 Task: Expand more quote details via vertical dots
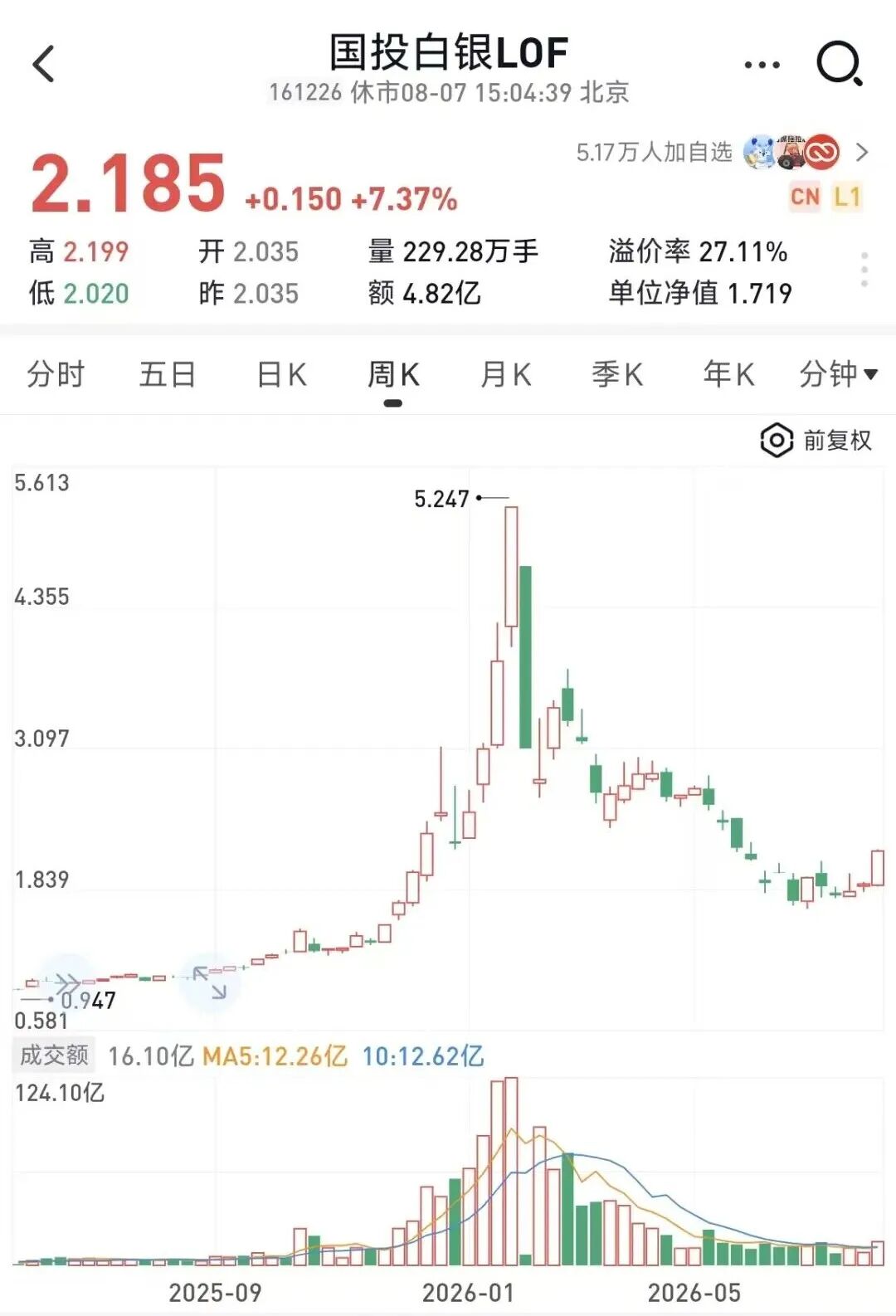864,270
